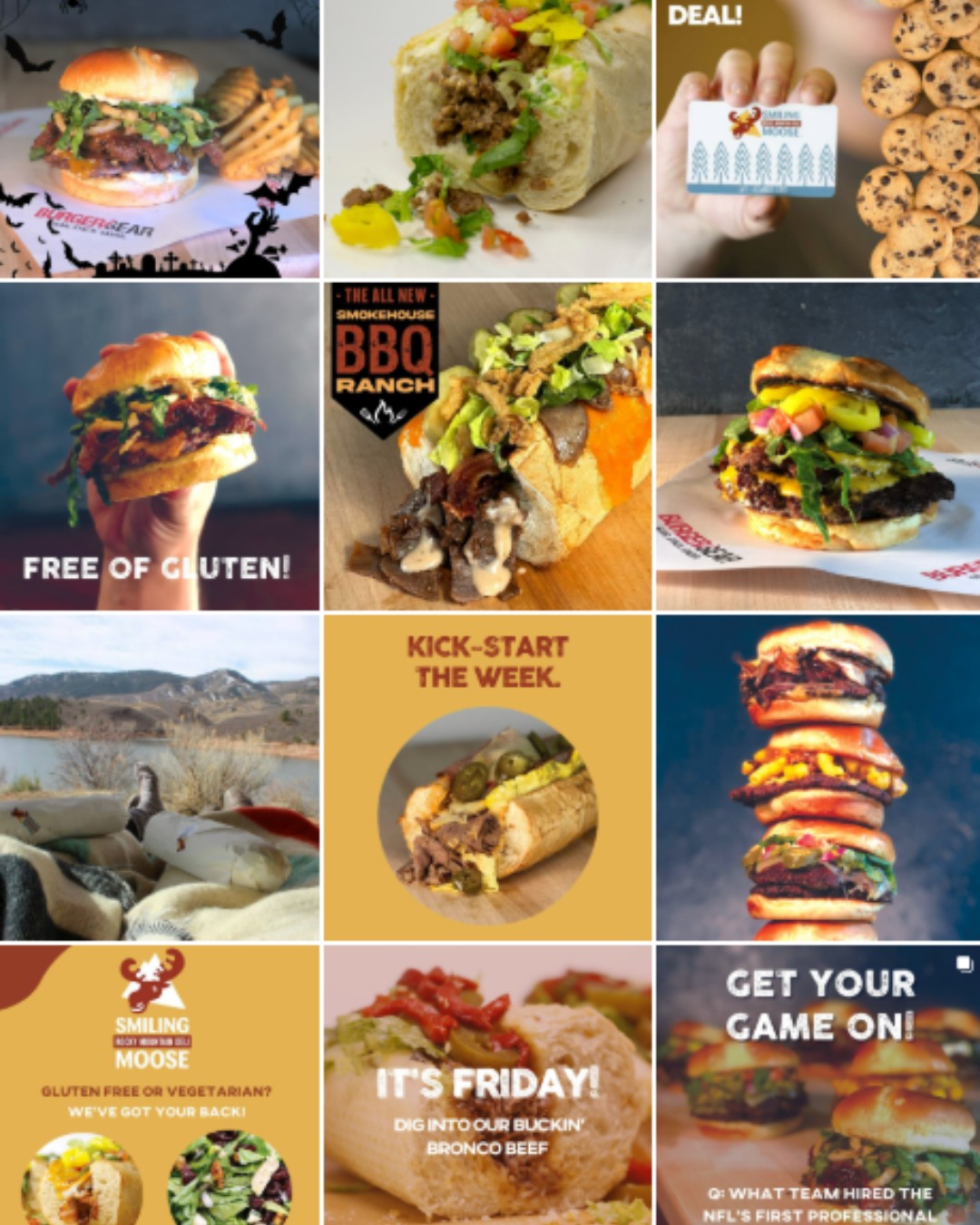View the 'Gluten Free or Vegetarian?' post

pos(160,1085)
